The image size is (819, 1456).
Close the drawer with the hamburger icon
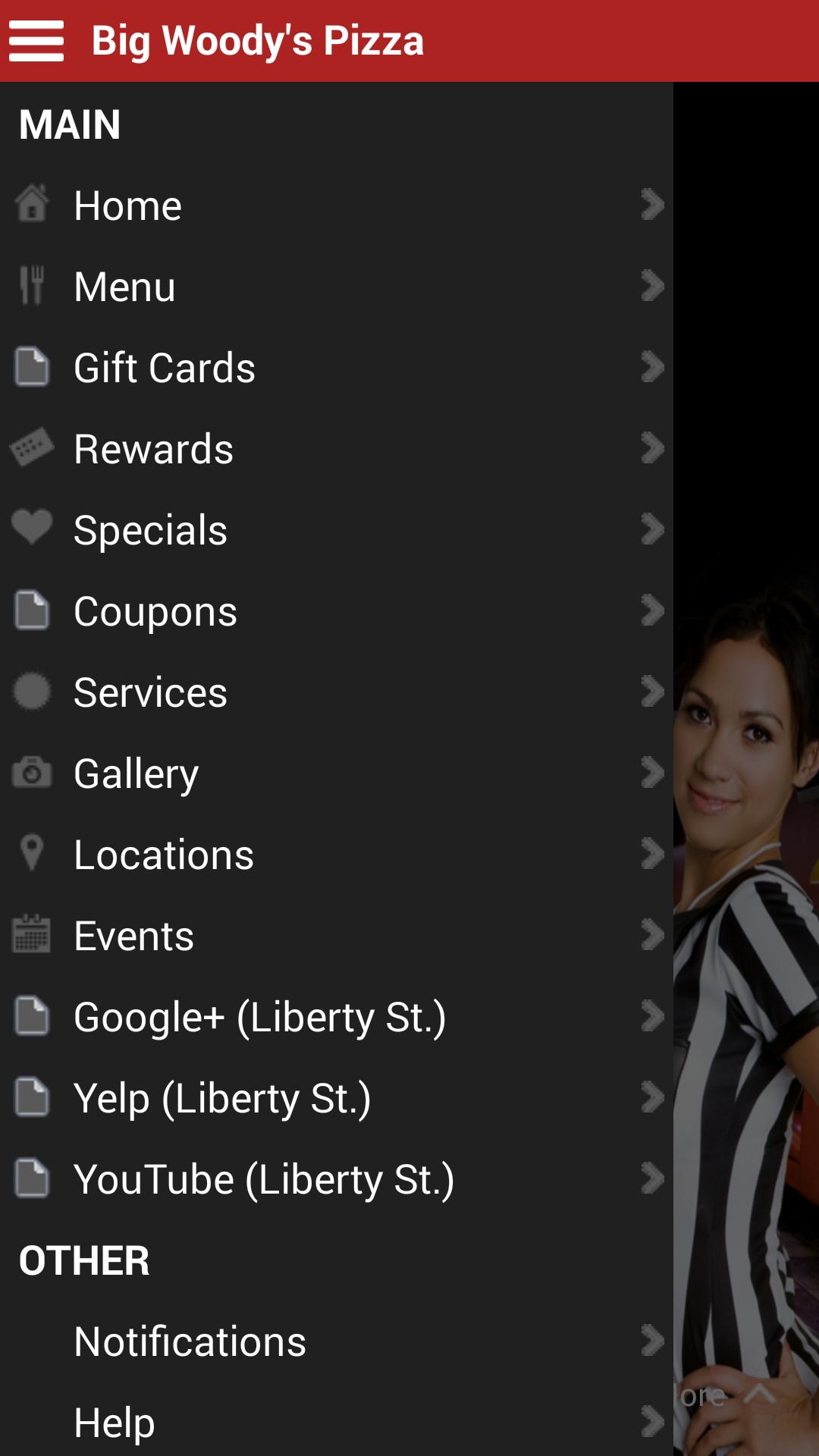tap(36, 40)
